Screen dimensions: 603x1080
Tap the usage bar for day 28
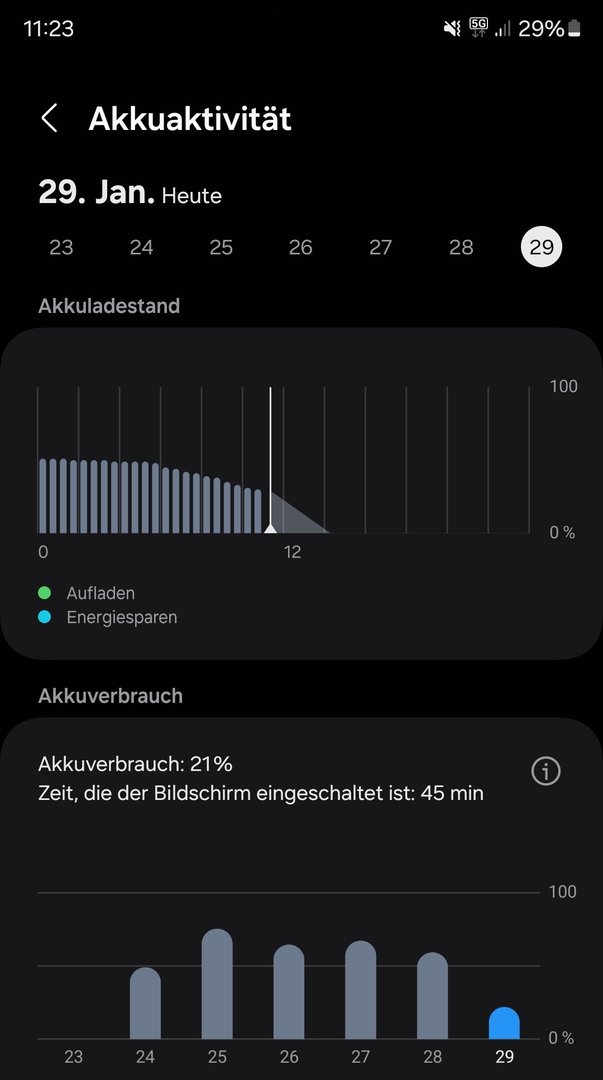click(433, 996)
